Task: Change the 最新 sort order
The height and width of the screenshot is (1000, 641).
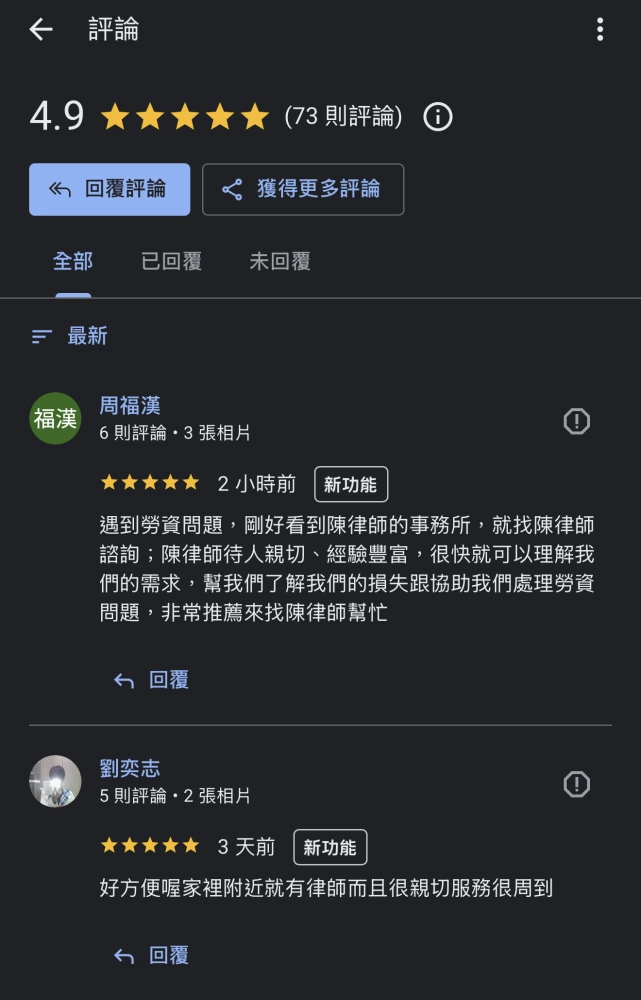Action: pyautogui.click(x=70, y=336)
